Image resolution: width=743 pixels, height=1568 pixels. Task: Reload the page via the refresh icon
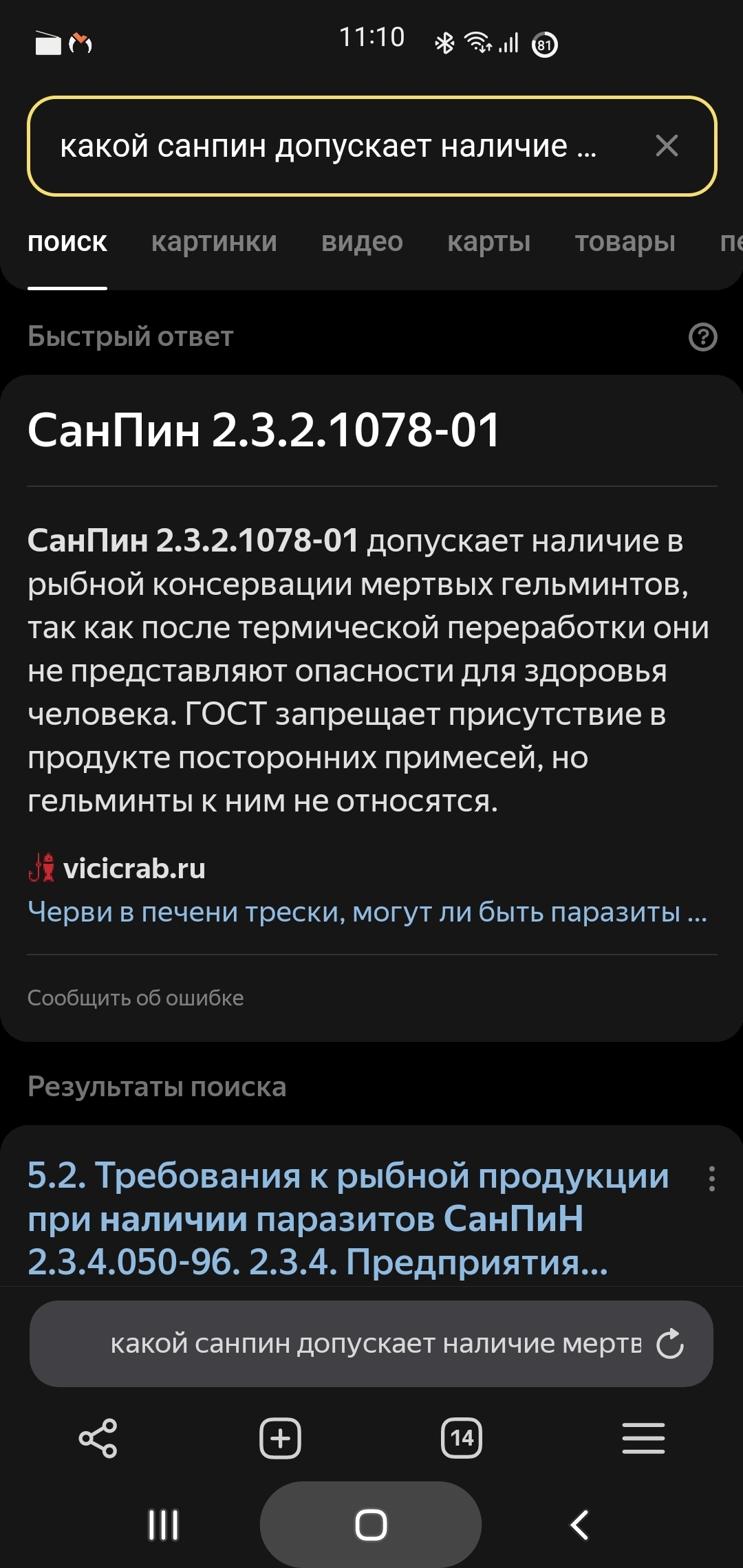(669, 1343)
